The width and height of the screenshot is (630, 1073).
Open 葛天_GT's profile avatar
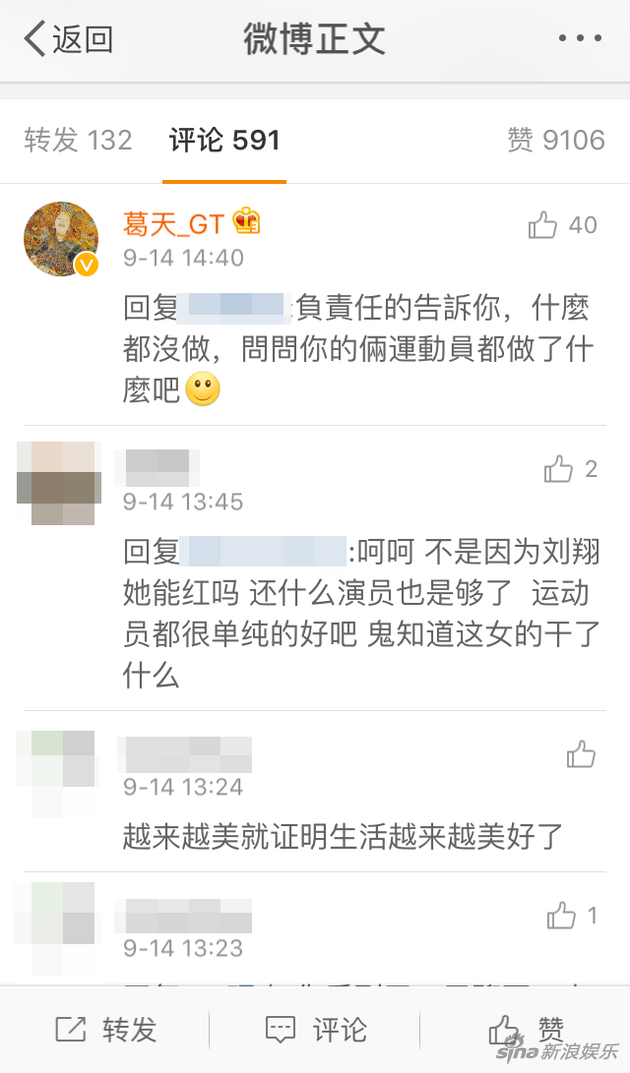(x=61, y=239)
